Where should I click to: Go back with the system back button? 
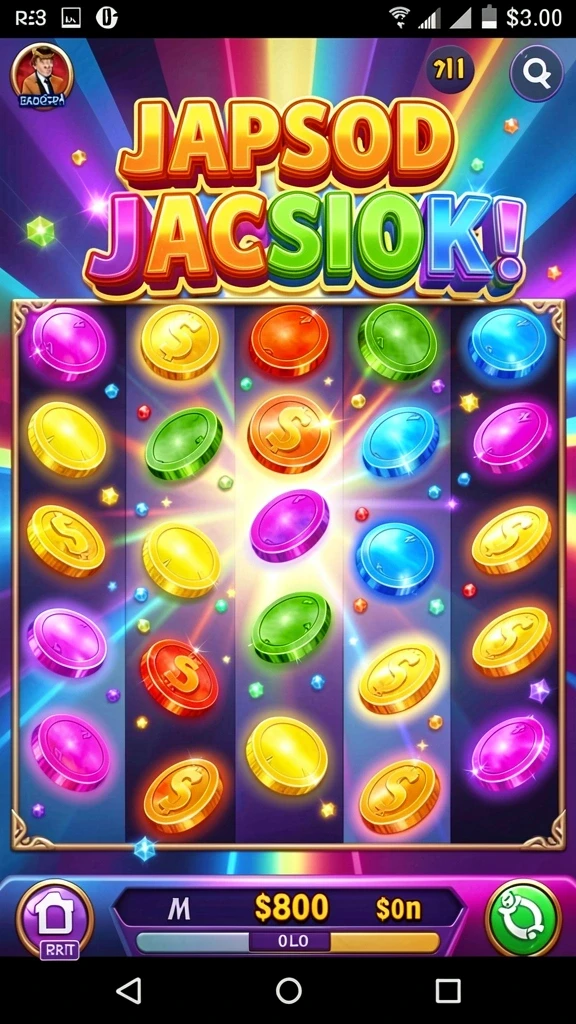coord(129,991)
